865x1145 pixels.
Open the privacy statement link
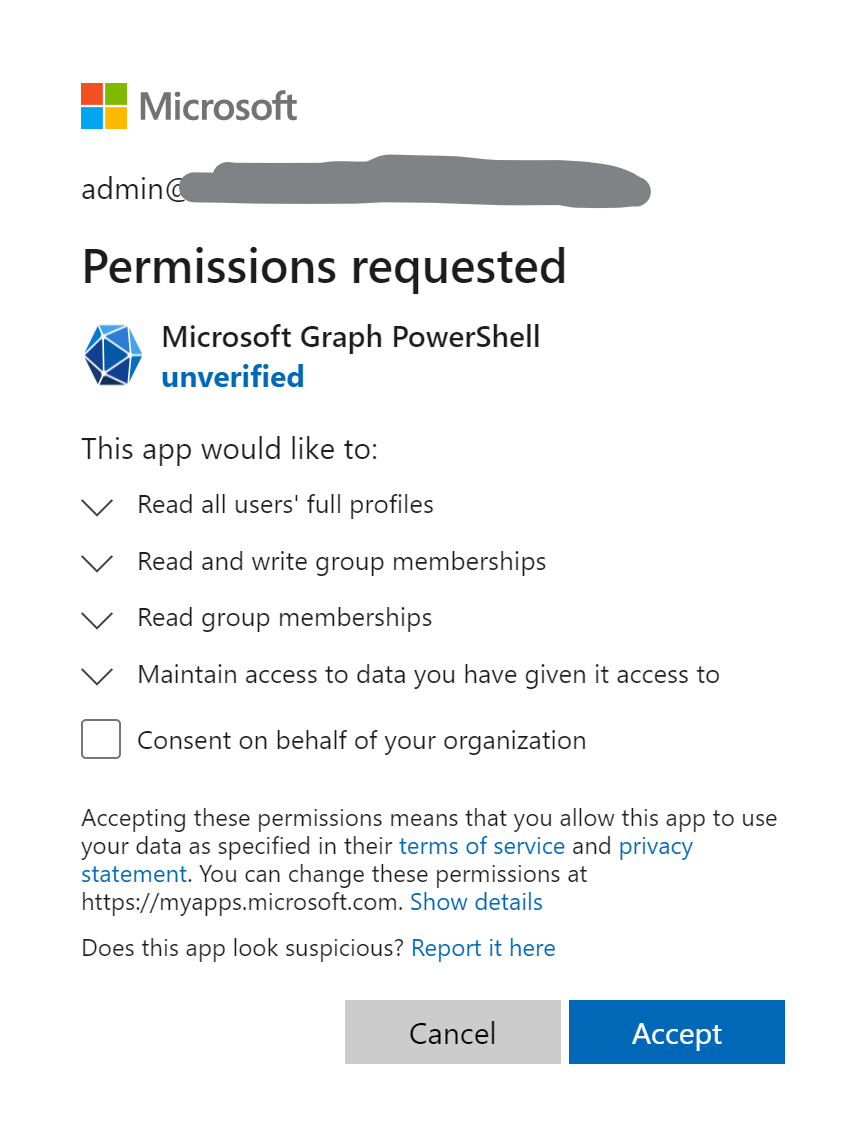coord(655,846)
